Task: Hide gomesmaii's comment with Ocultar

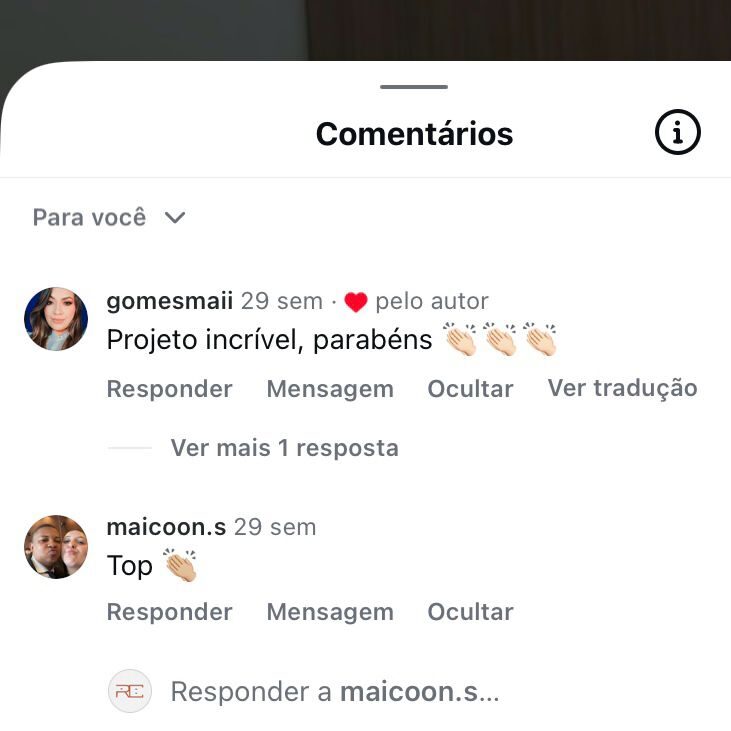Action: pyautogui.click(x=470, y=389)
